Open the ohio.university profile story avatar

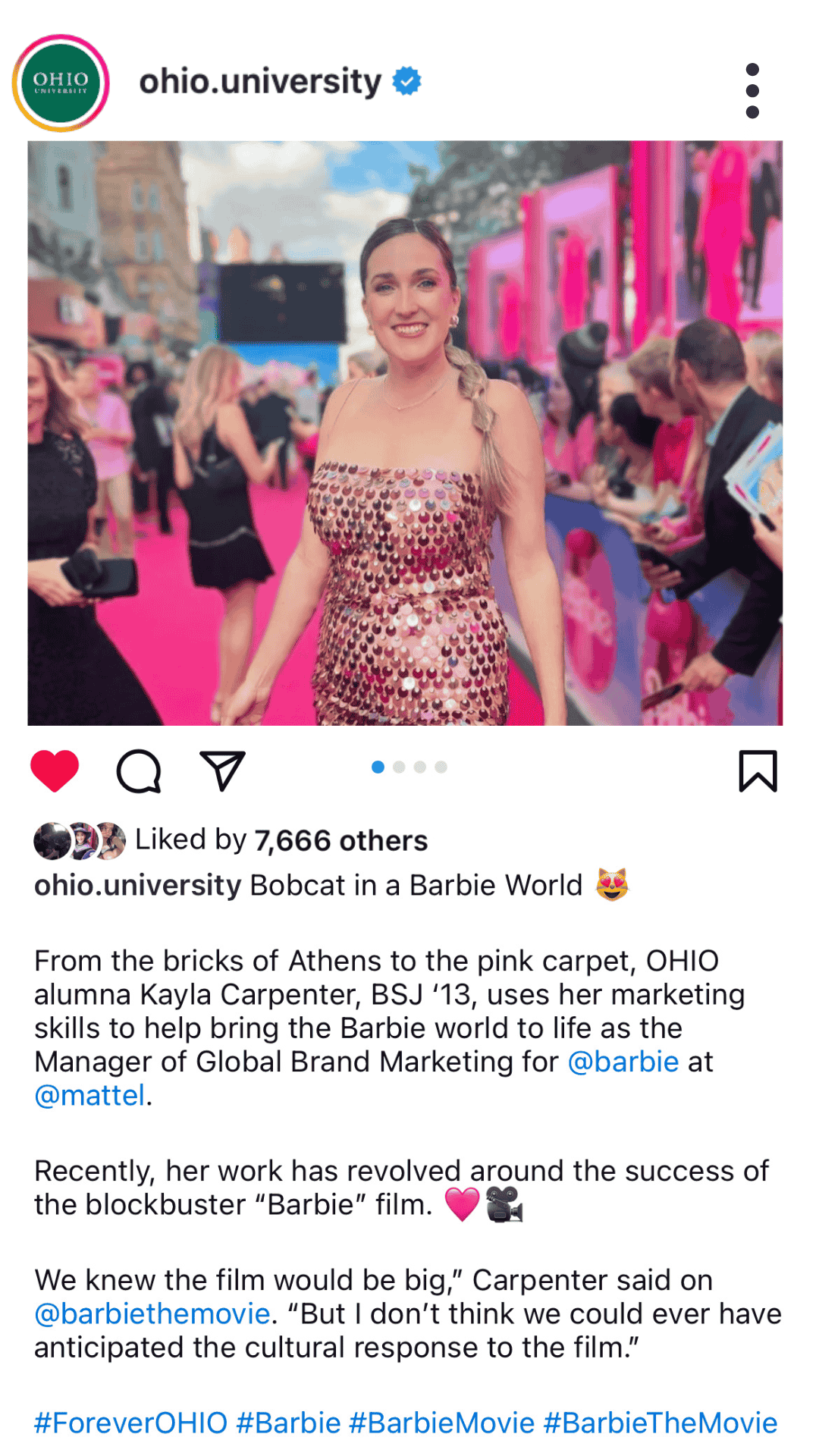point(61,83)
